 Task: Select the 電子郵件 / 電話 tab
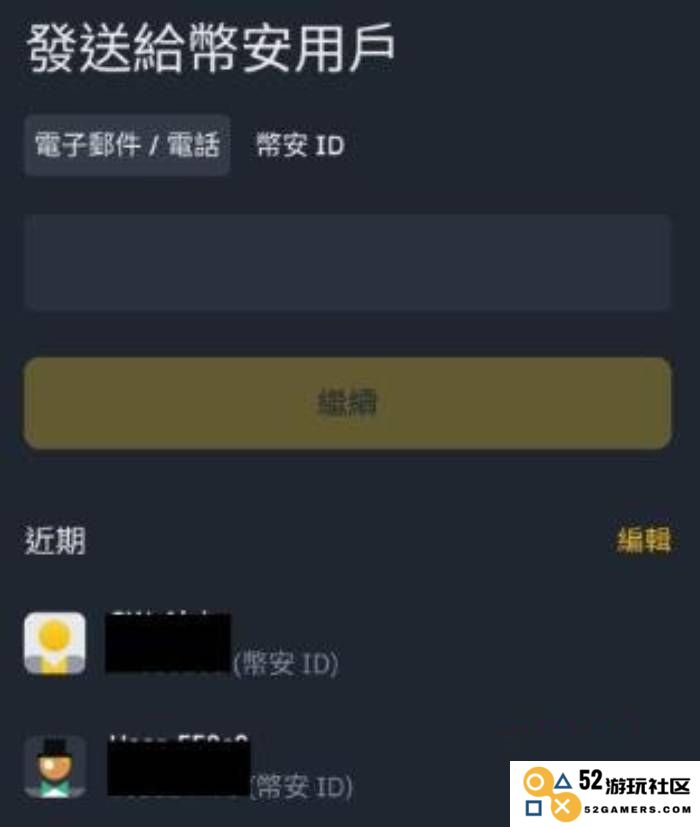coord(127,145)
